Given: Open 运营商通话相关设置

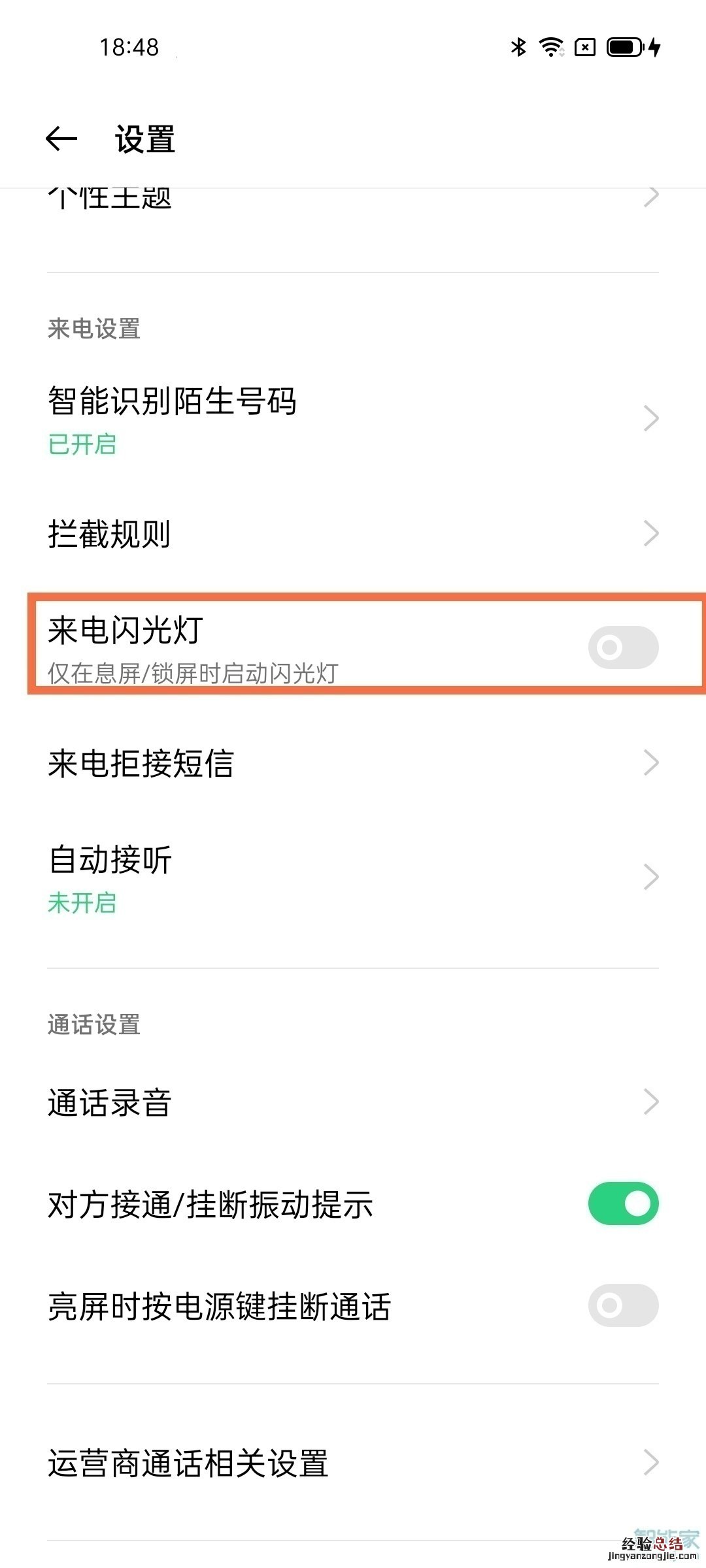Looking at the screenshot, I should 353,1463.
